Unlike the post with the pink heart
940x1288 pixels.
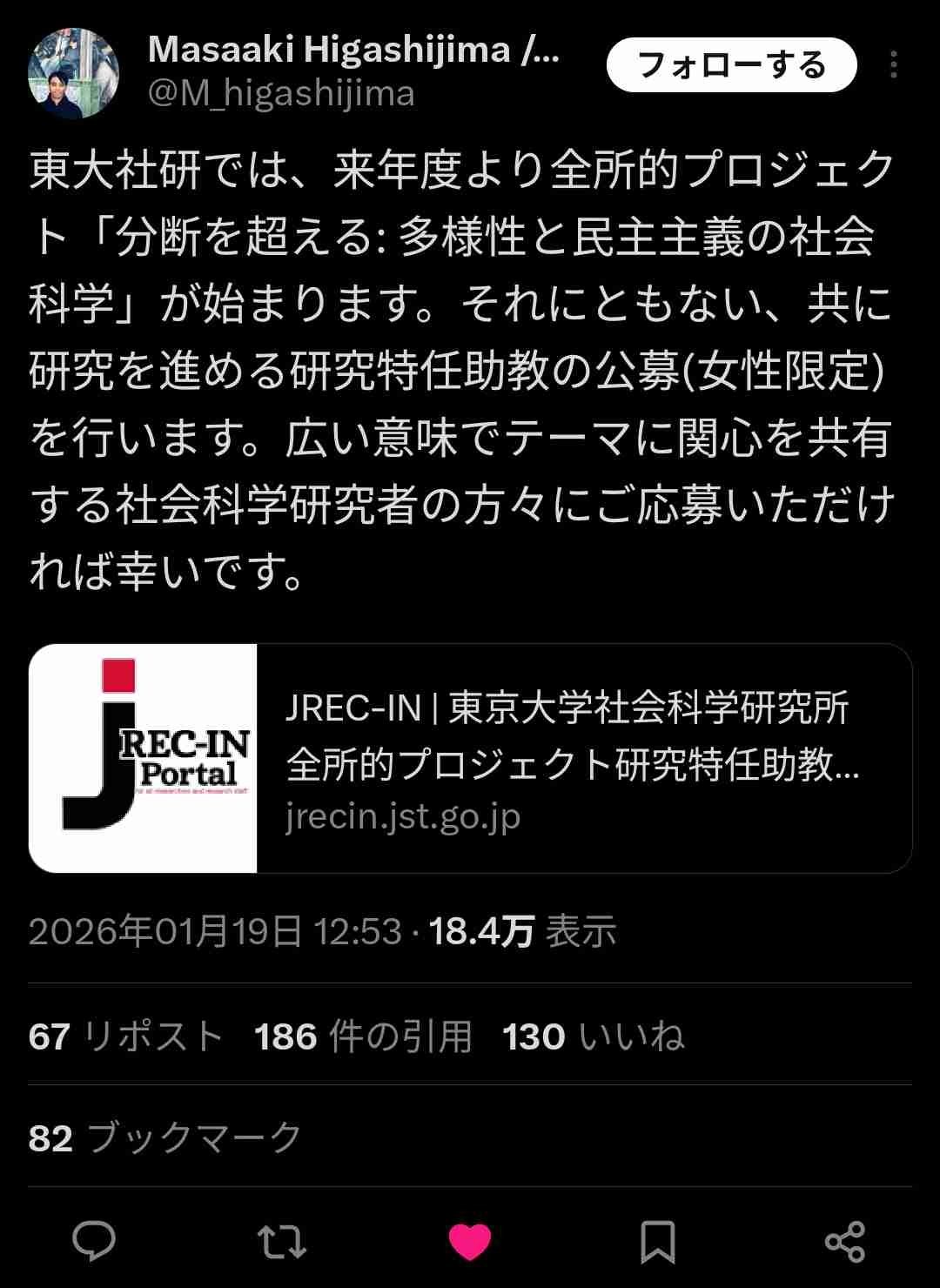coord(470,1241)
